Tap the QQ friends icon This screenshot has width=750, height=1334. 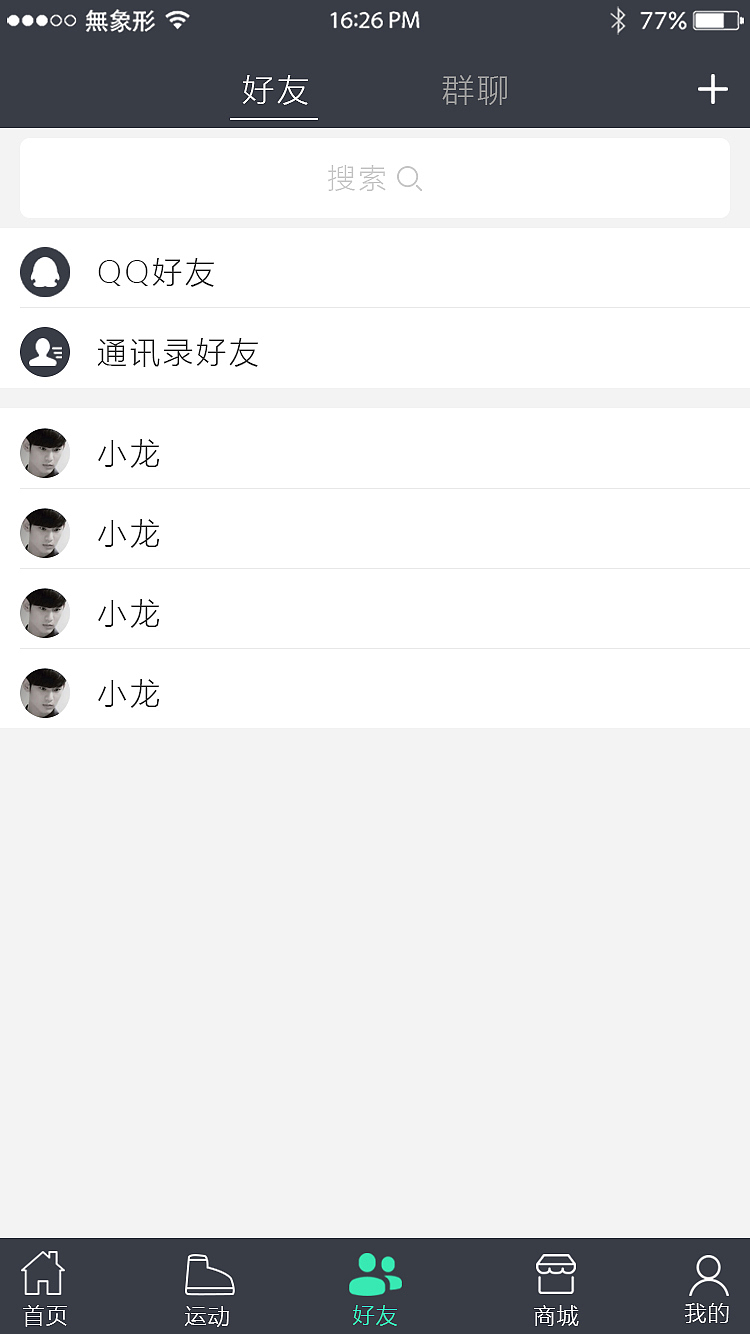(x=45, y=271)
